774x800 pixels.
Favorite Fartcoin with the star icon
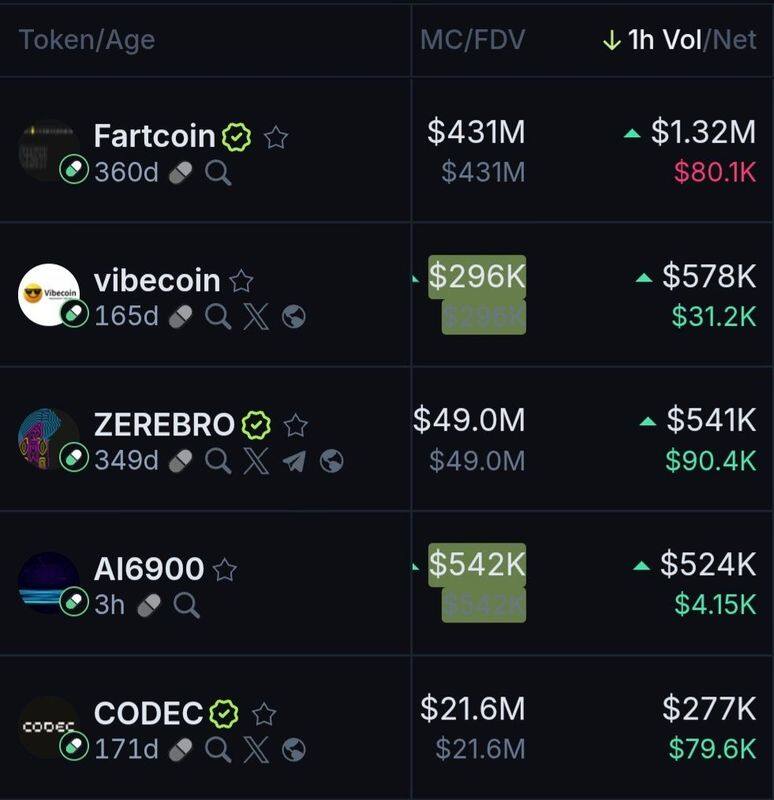coord(276,137)
